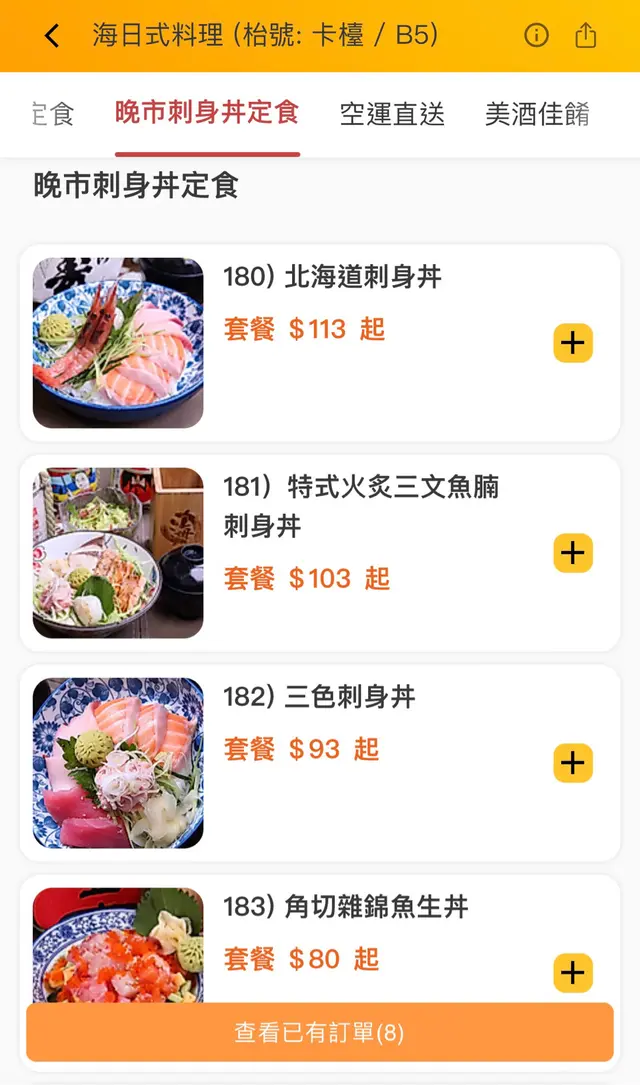Add 角切雜錦魚生丼 to the order
640x1085 pixels.
tap(573, 972)
